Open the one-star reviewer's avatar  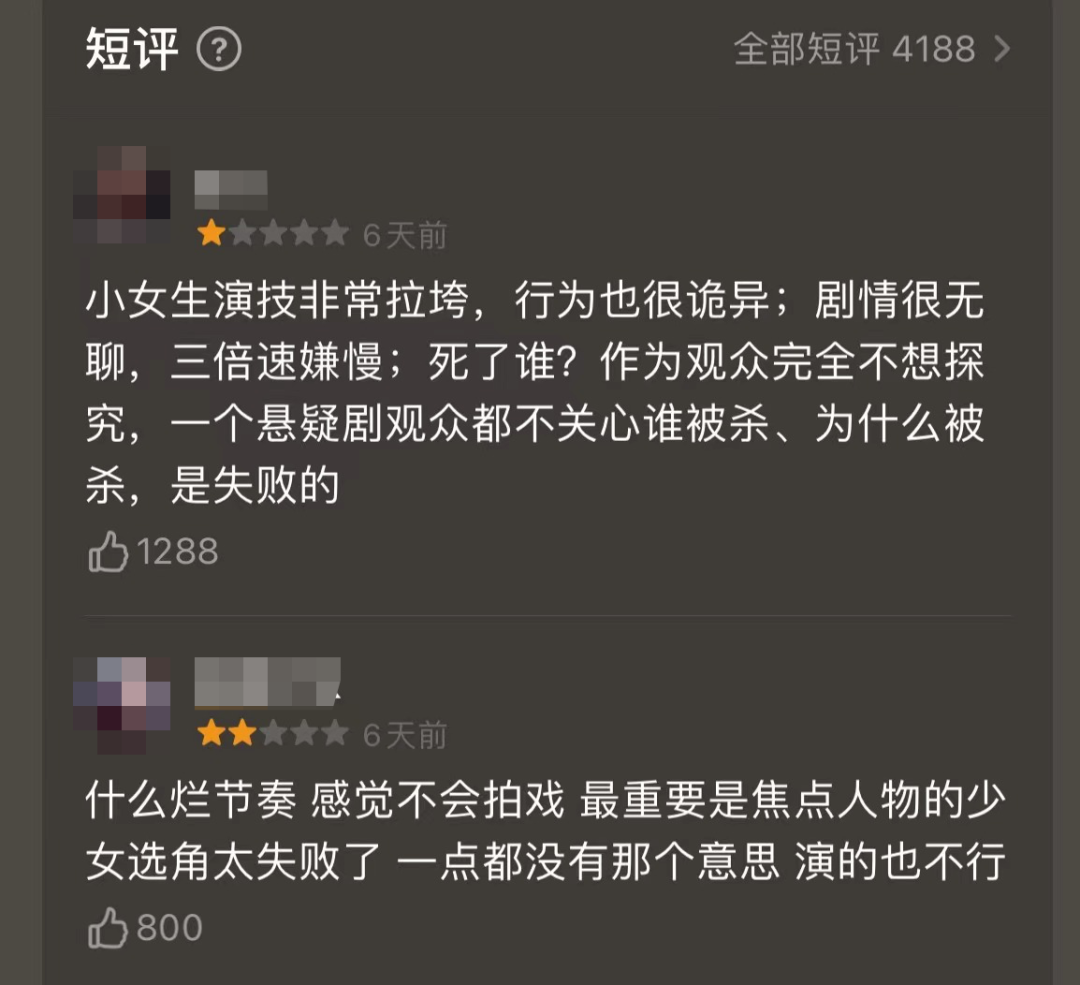point(121,196)
